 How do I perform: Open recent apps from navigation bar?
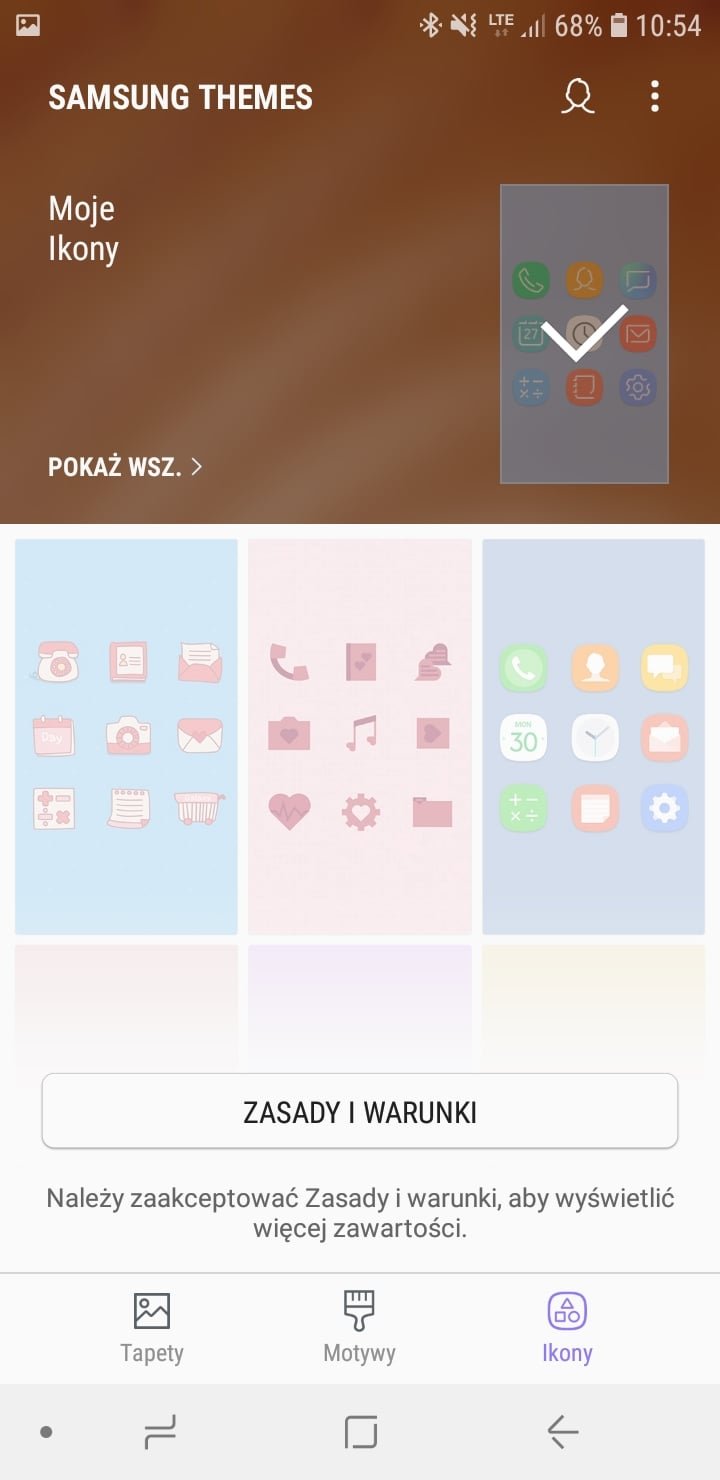pyautogui.click(x=160, y=1432)
